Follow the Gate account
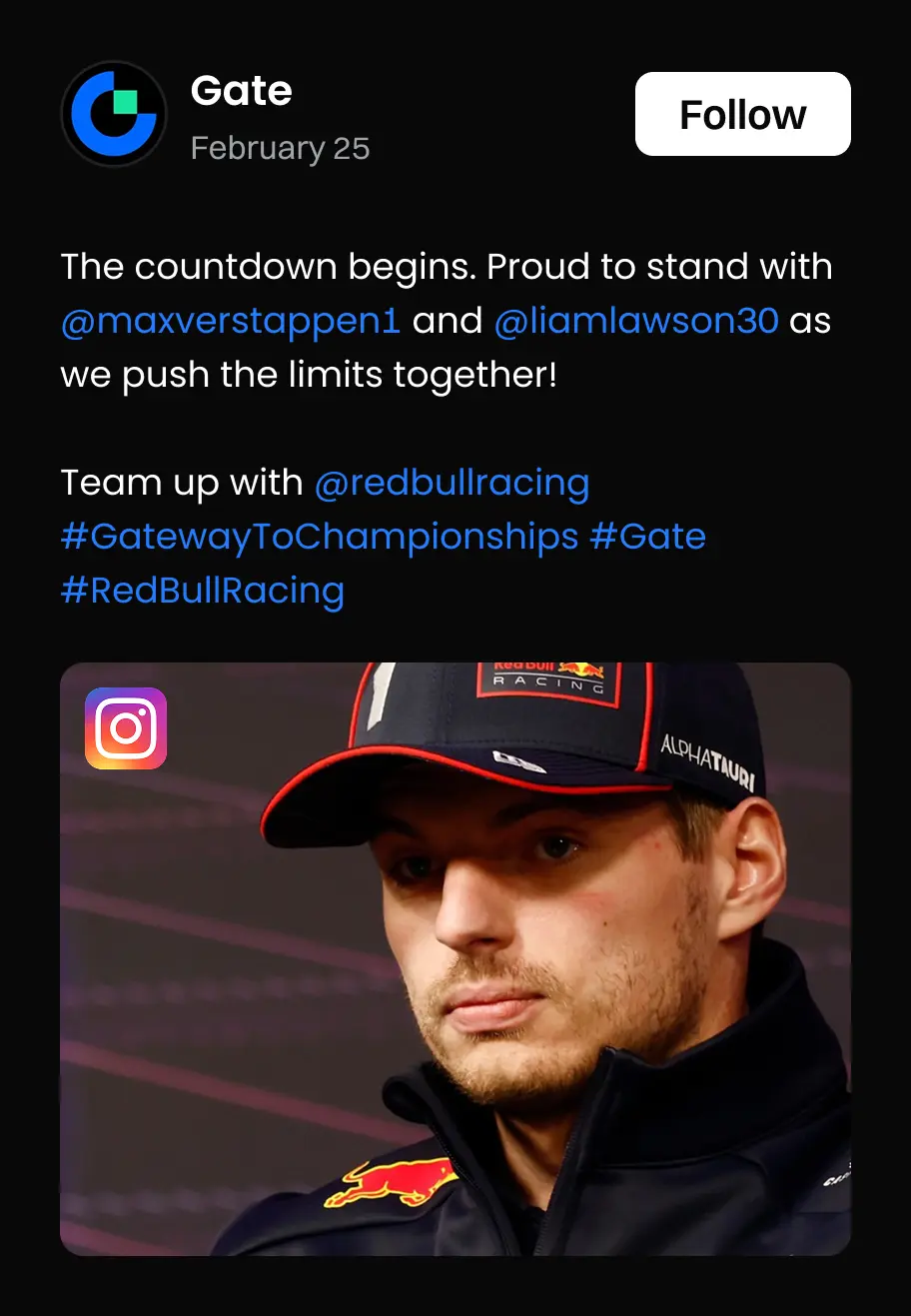 tap(742, 114)
